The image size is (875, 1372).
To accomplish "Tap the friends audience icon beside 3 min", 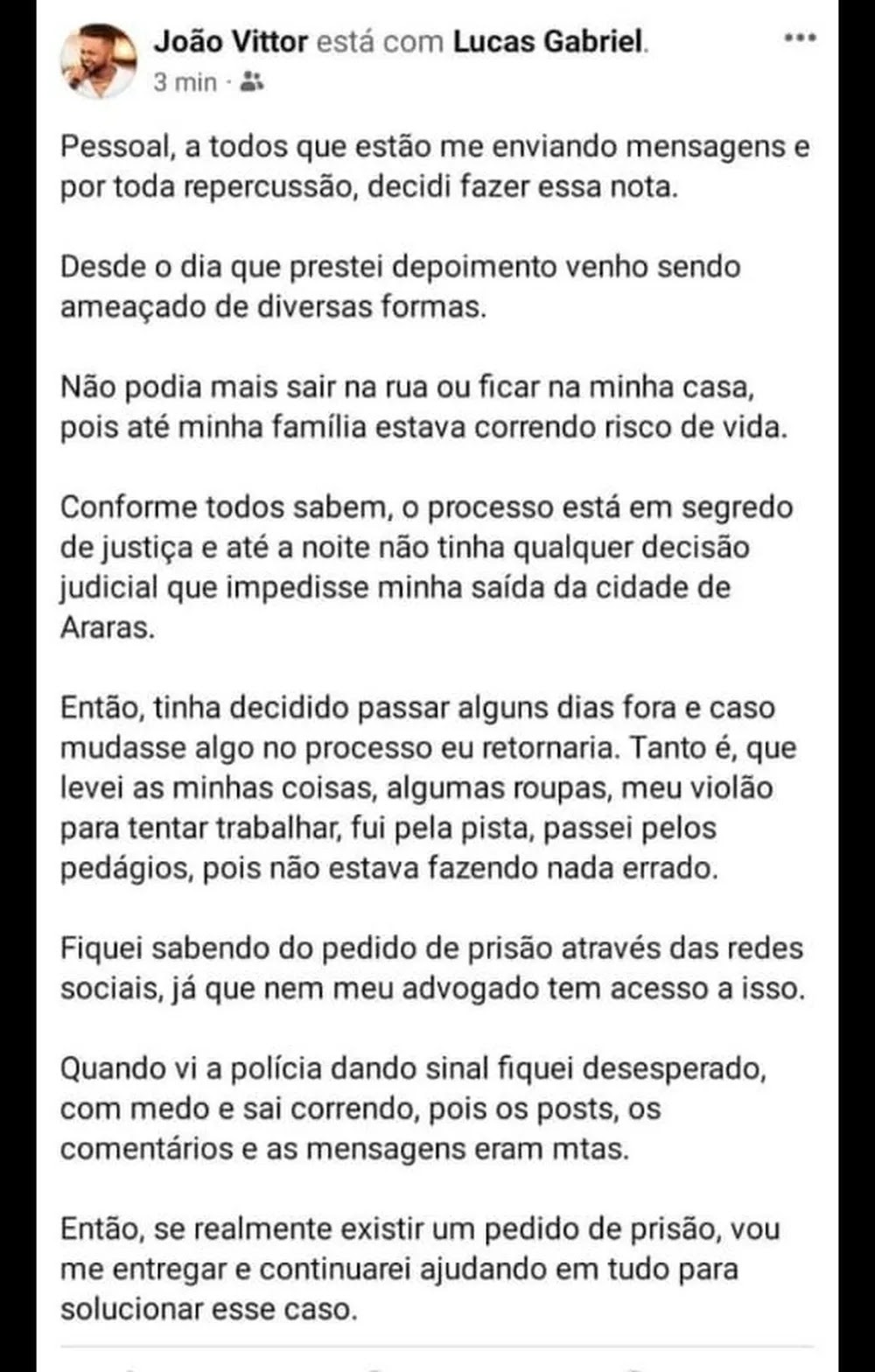I will (251, 83).
